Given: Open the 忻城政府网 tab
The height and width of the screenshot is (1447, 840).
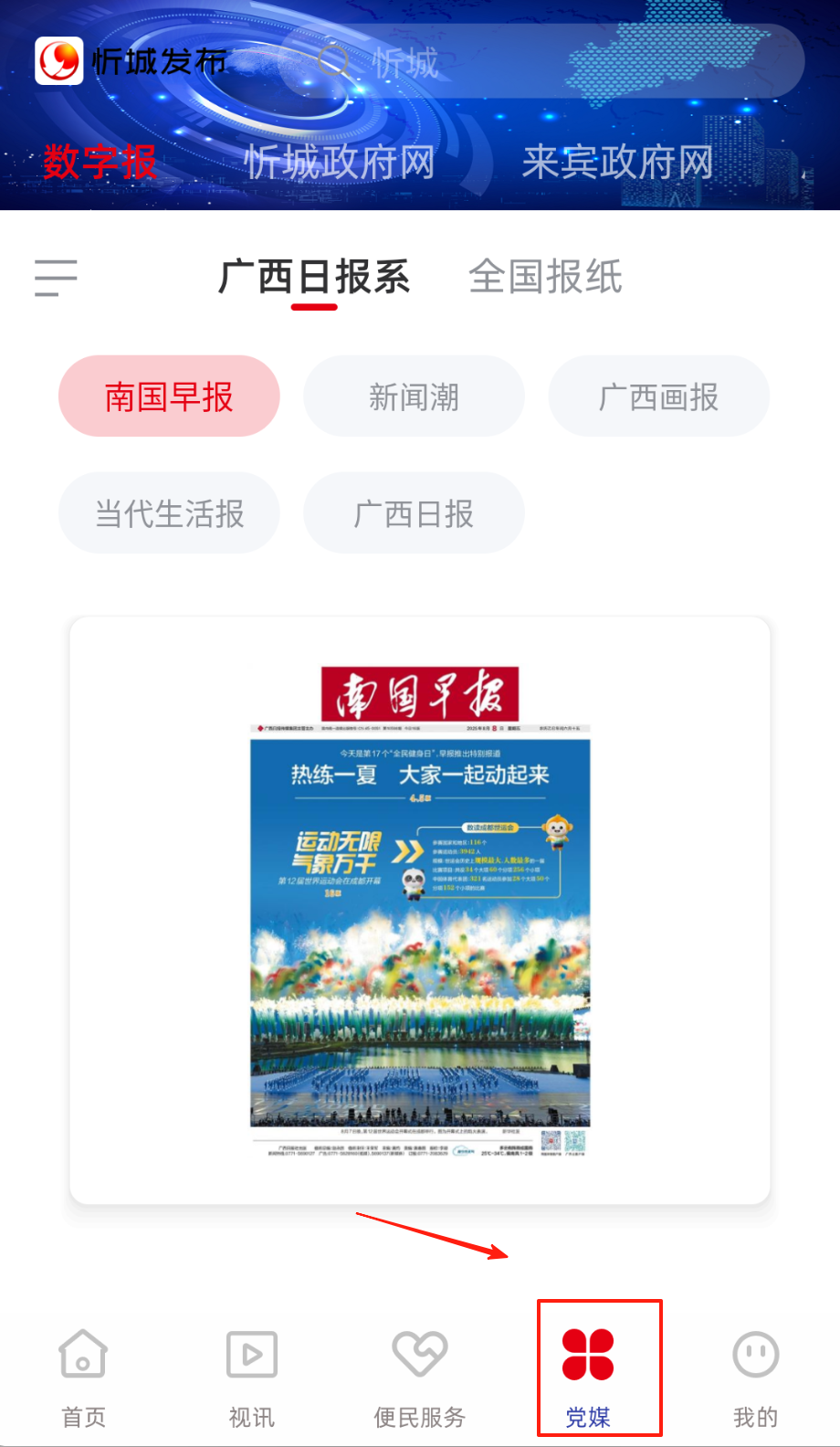Looking at the screenshot, I should coord(340,163).
